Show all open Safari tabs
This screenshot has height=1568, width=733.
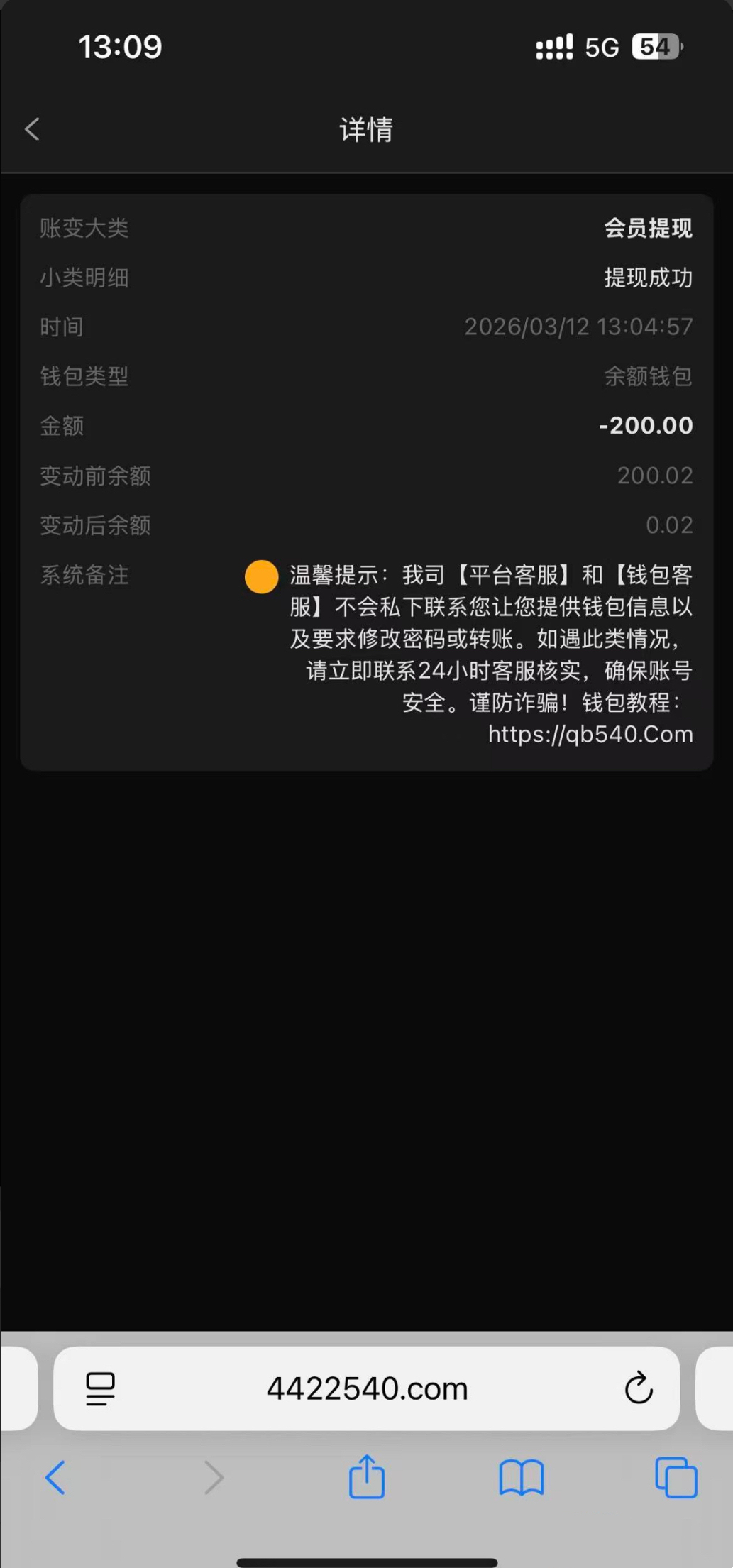click(x=676, y=1478)
